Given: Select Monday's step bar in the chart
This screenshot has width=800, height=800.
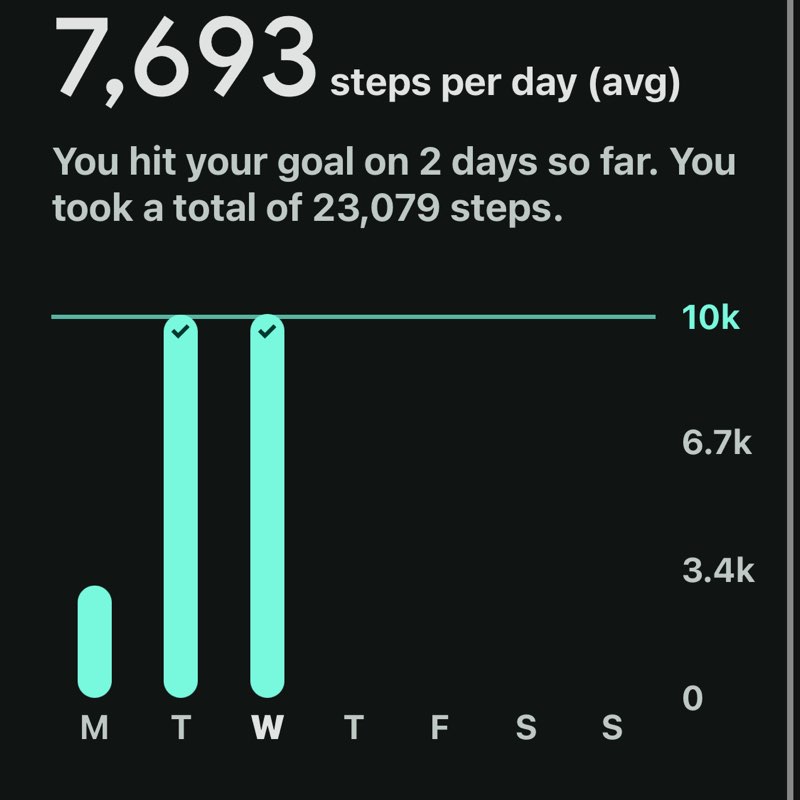Looking at the screenshot, I should coord(95,642).
